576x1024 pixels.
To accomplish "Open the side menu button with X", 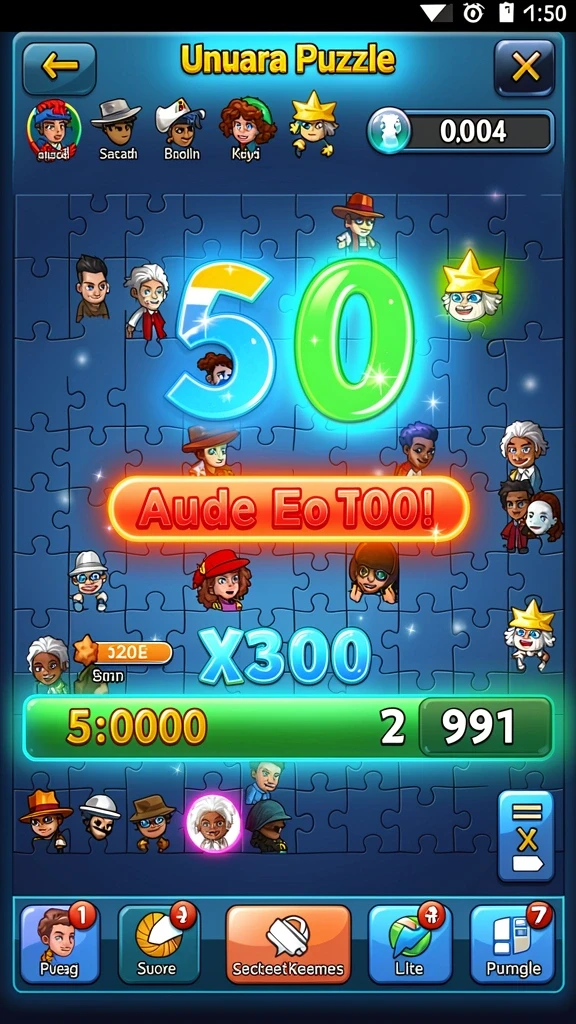I will click(526, 837).
